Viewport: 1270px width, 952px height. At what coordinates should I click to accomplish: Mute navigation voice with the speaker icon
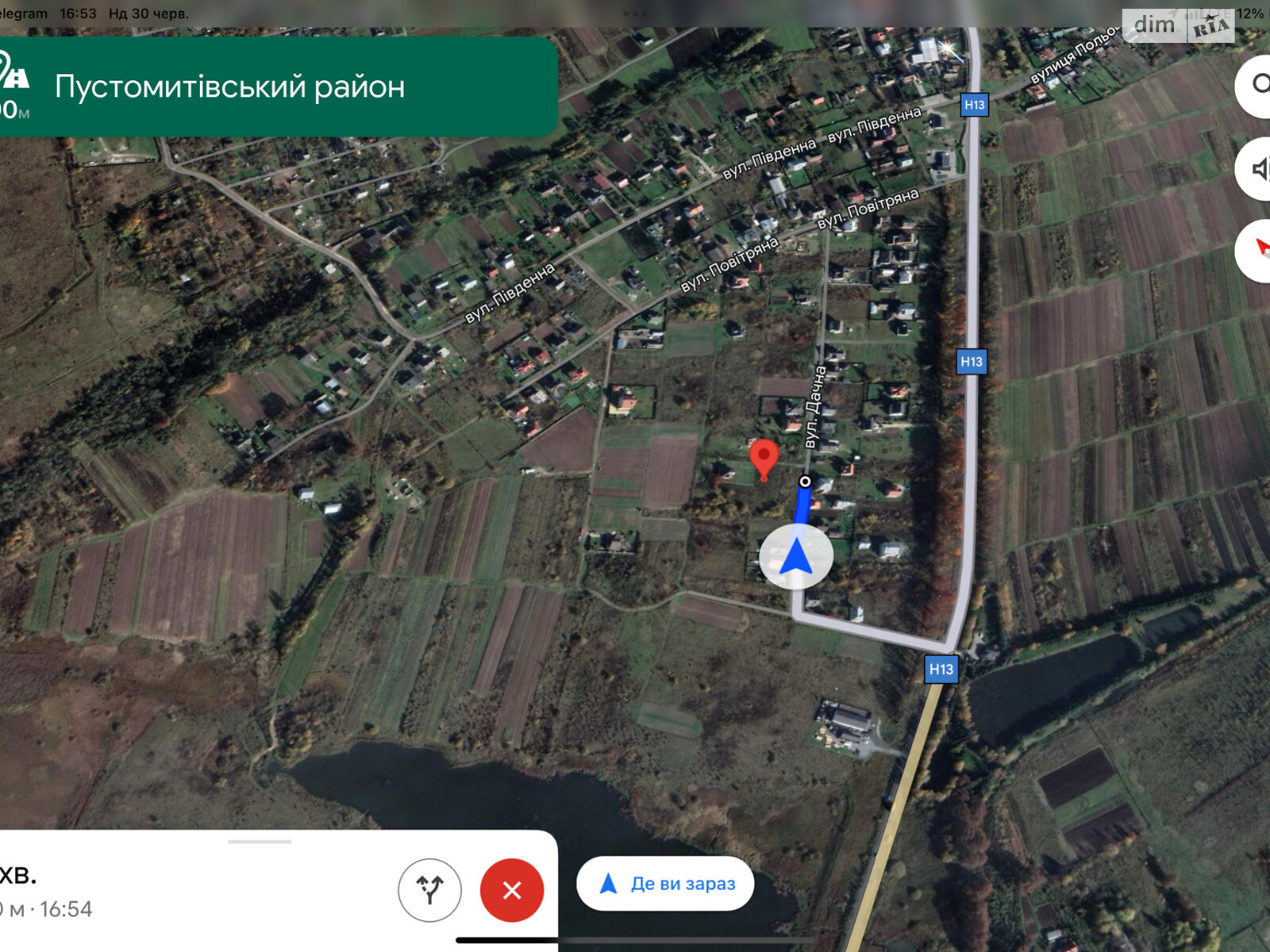tap(1257, 169)
